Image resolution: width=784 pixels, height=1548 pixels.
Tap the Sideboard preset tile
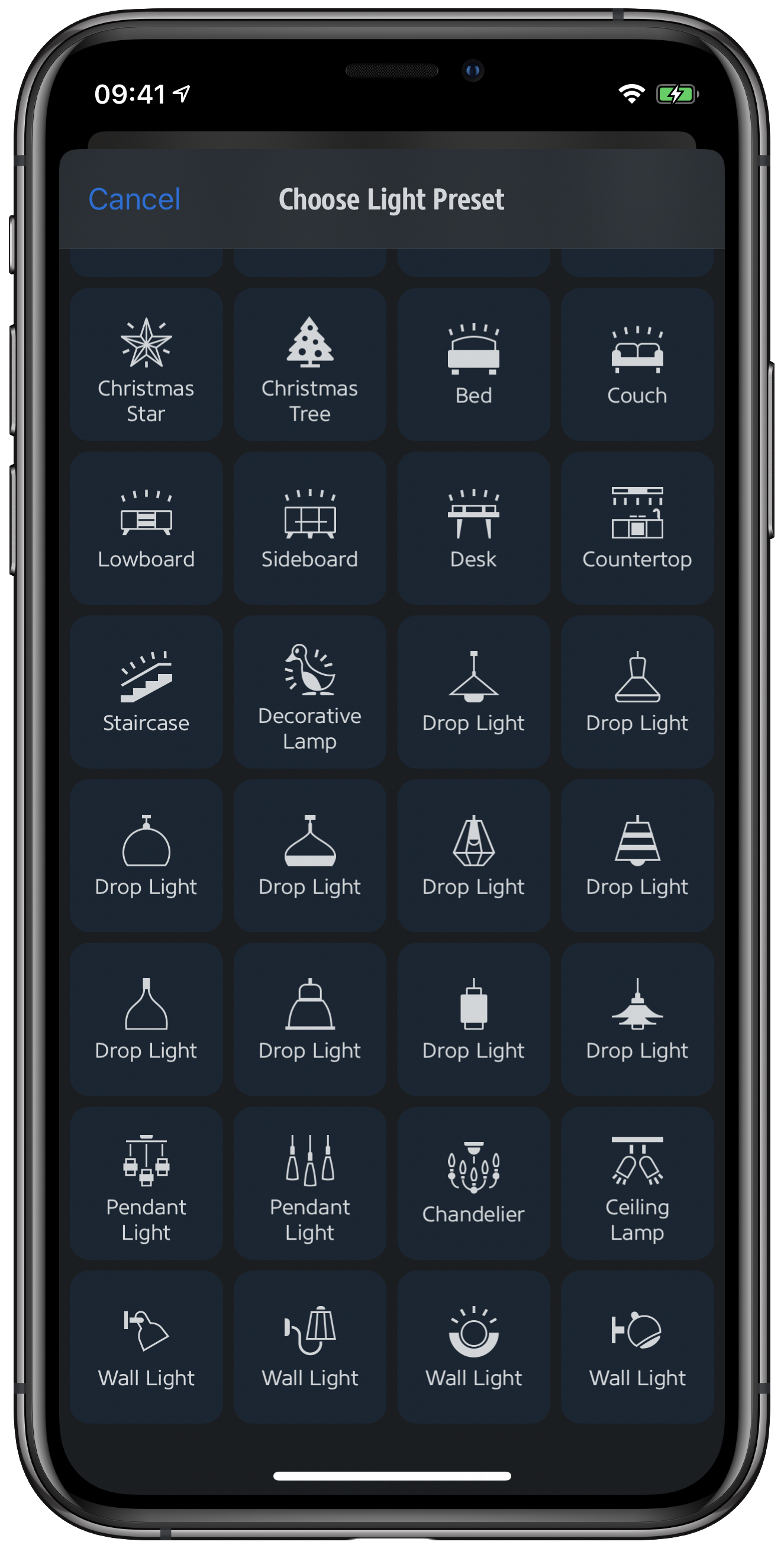309,528
